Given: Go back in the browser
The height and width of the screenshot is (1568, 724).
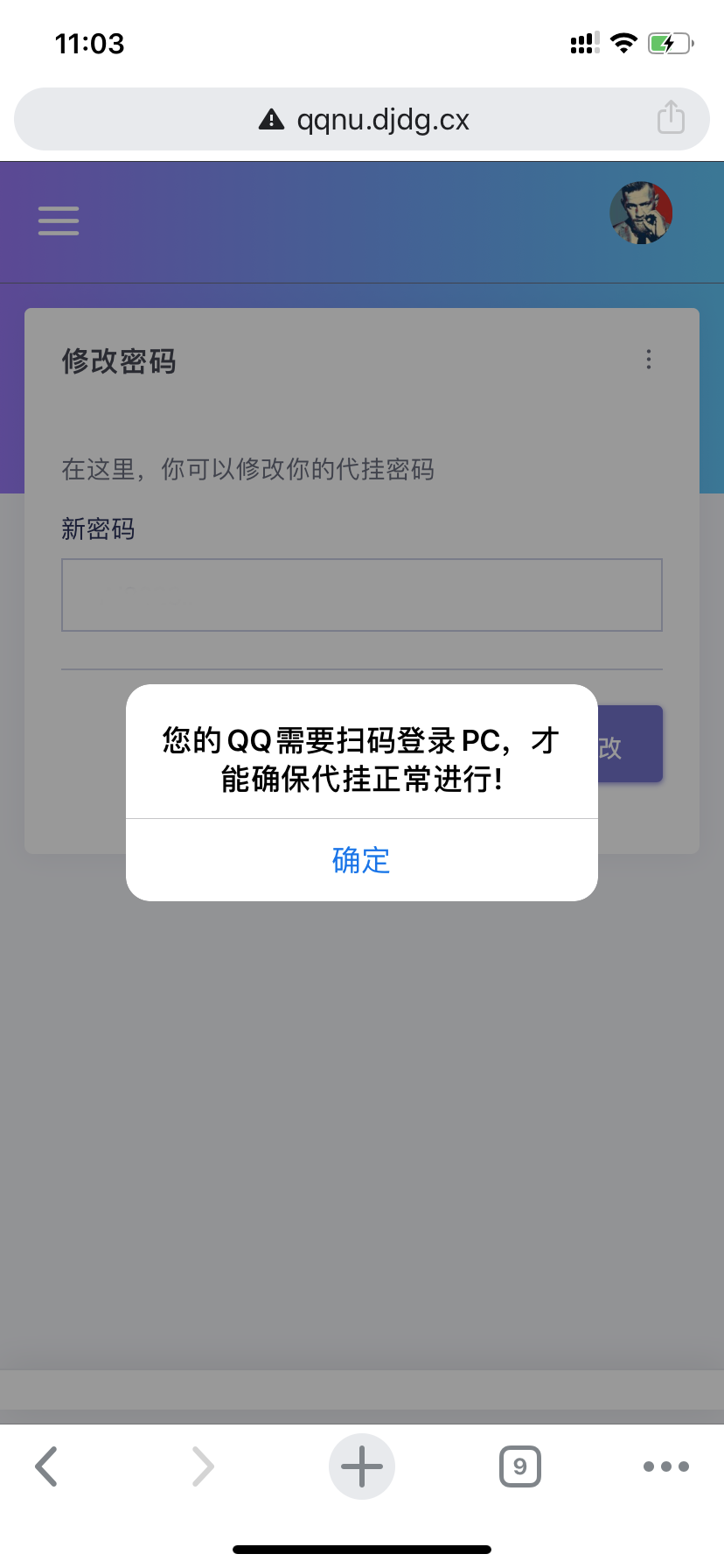Looking at the screenshot, I should [x=46, y=1466].
